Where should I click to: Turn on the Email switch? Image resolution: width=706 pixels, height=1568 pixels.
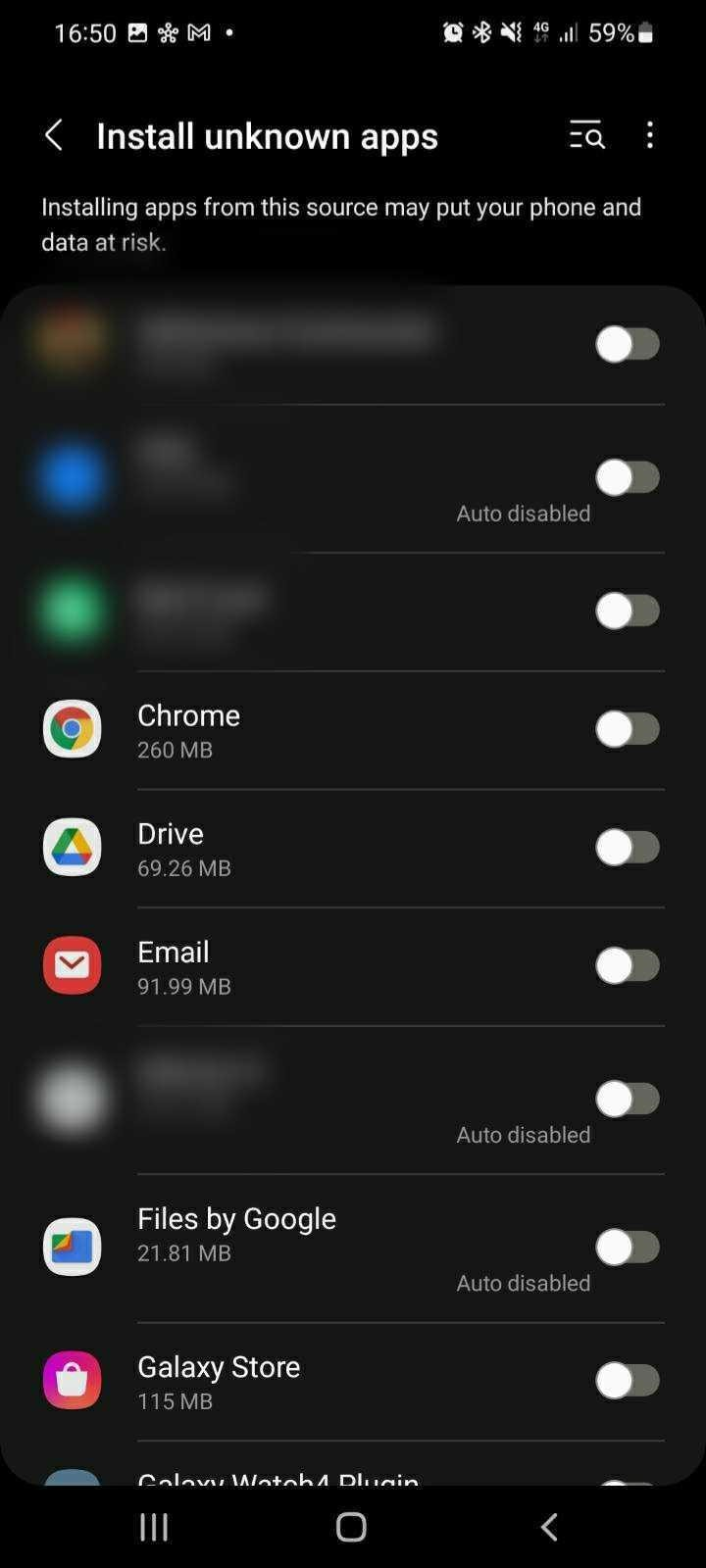[629, 965]
